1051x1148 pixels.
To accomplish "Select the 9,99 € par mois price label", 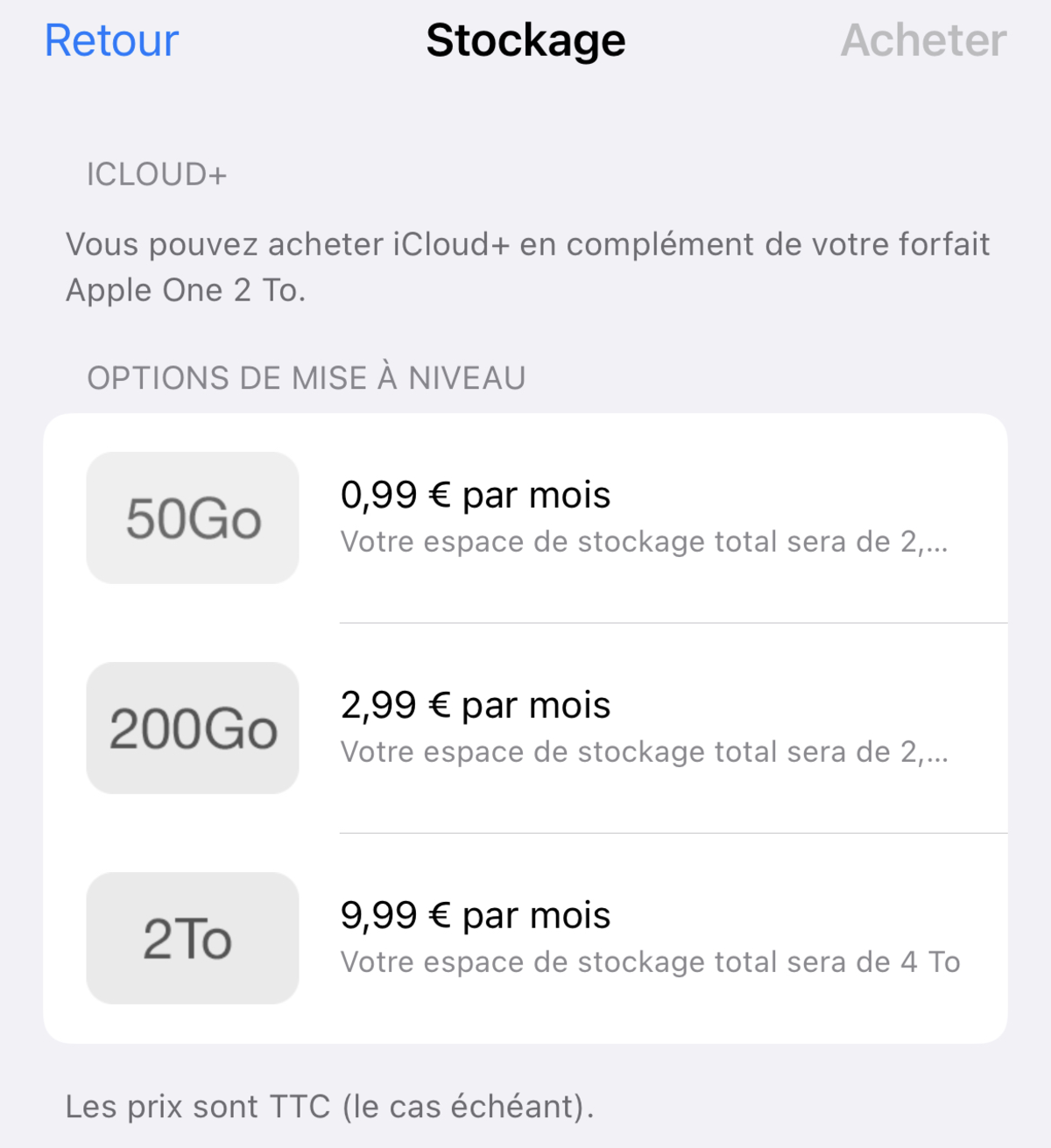I will coord(476,914).
